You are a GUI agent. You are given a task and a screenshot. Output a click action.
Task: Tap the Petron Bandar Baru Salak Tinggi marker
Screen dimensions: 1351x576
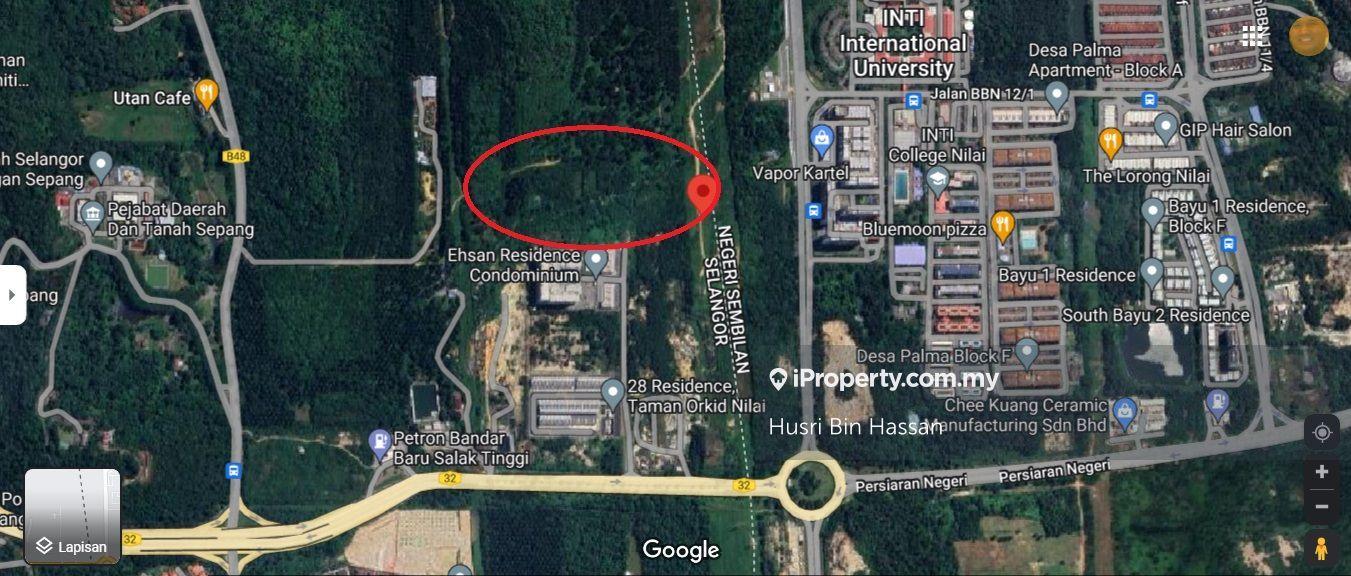379,440
